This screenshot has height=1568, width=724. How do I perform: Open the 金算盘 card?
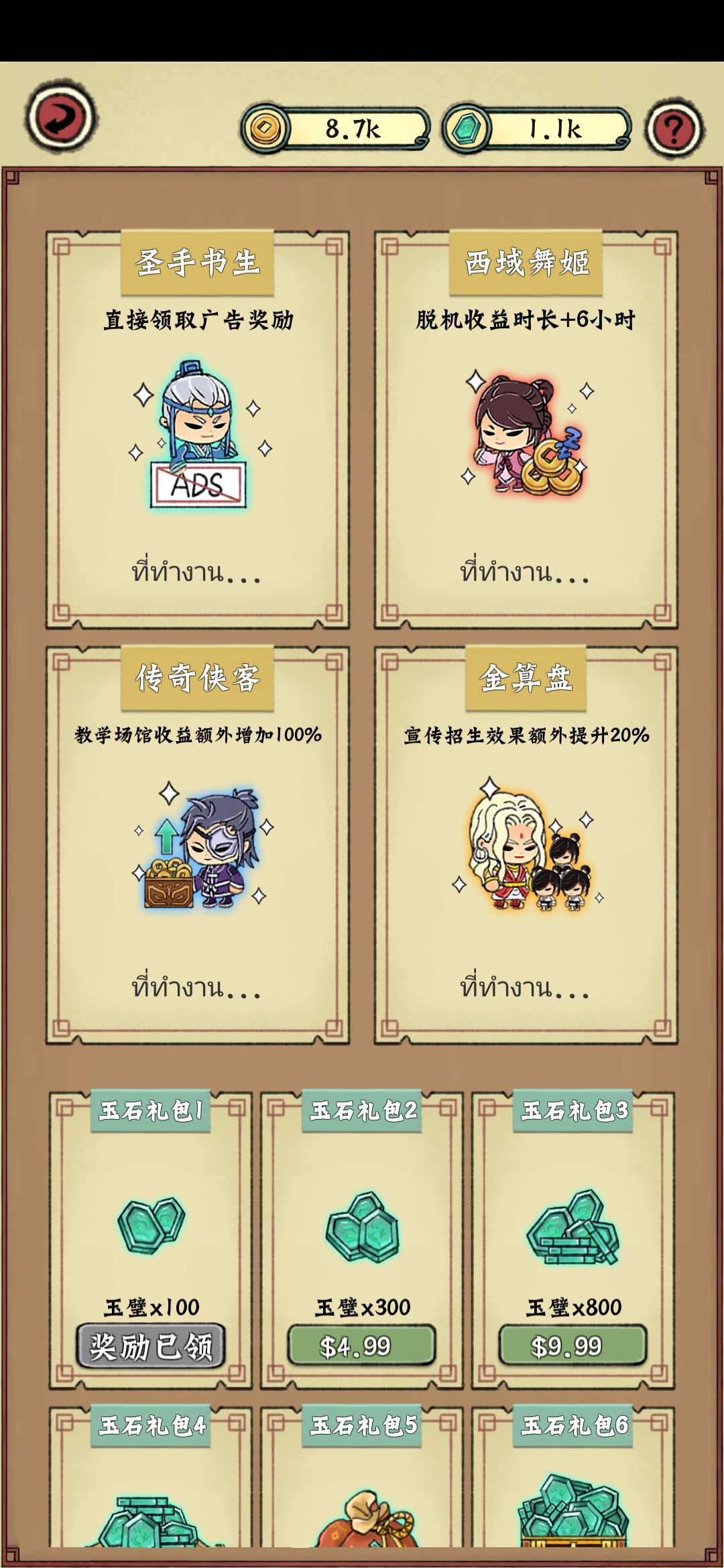click(x=526, y=846)
